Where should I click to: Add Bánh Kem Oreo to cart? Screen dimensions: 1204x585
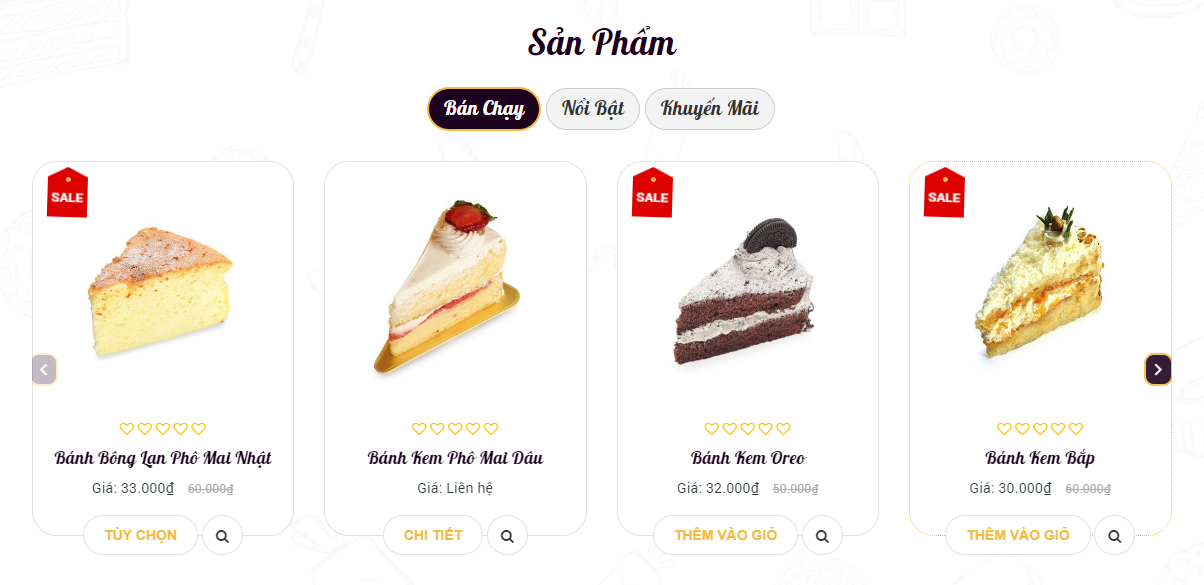click(x=725, y=535)
